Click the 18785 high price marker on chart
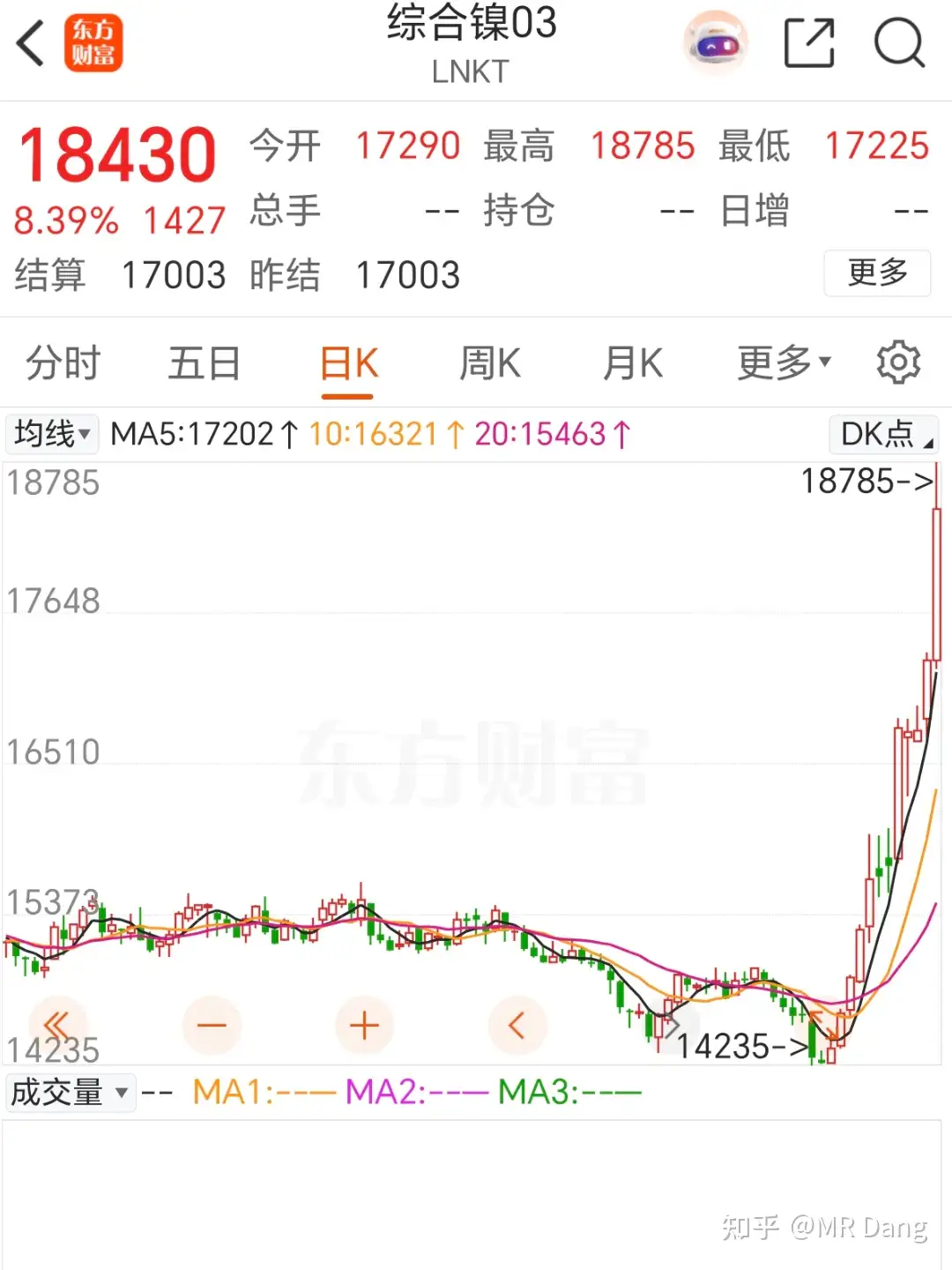 coord(868,482)
